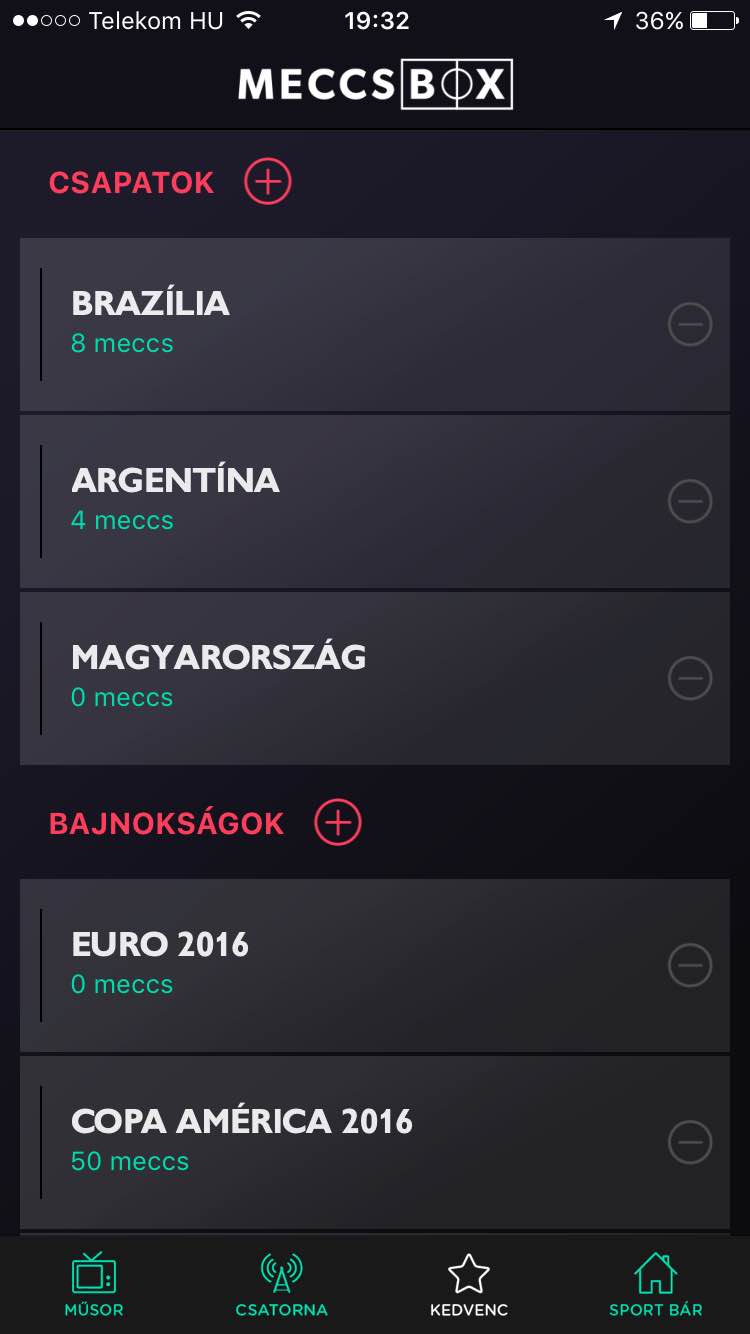Remove Copa América 2016 from favorites

pos(690,1142)
